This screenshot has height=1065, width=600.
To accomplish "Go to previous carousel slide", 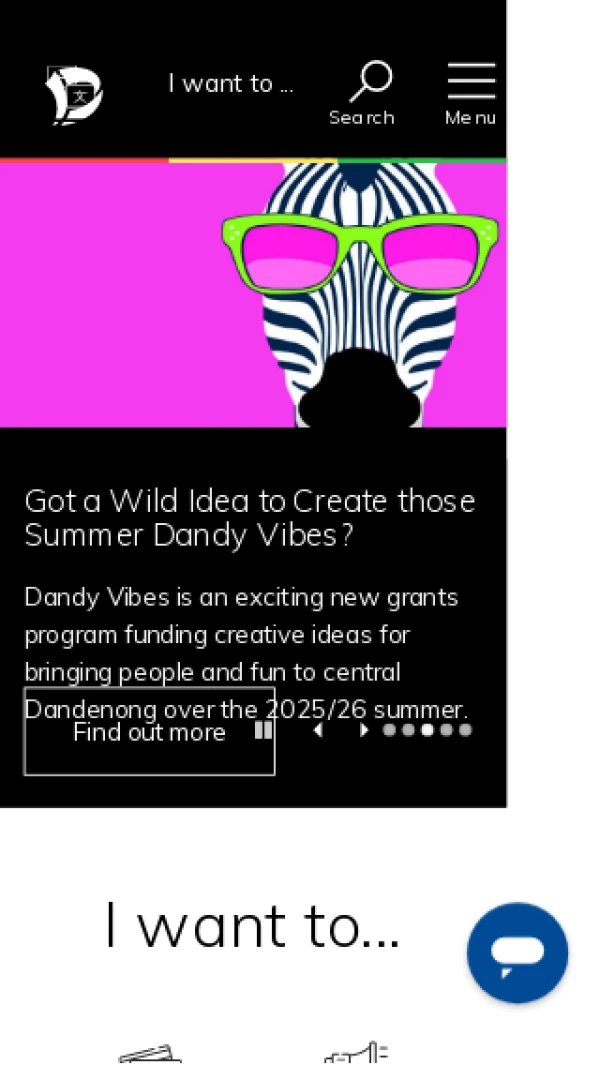I will (x=318, y=730).
